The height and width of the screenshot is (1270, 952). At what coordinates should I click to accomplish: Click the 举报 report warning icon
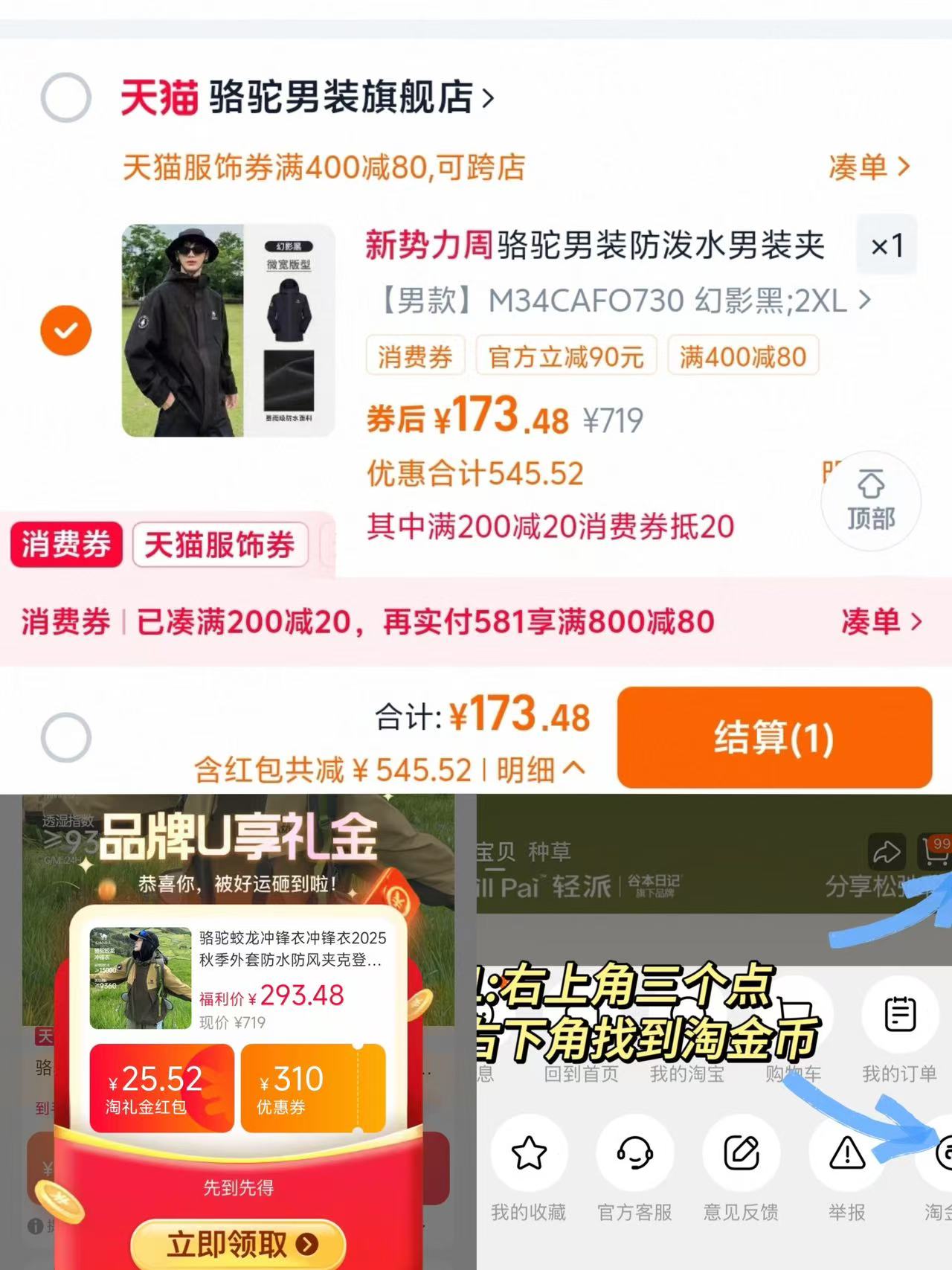(x=847, y=1152)
